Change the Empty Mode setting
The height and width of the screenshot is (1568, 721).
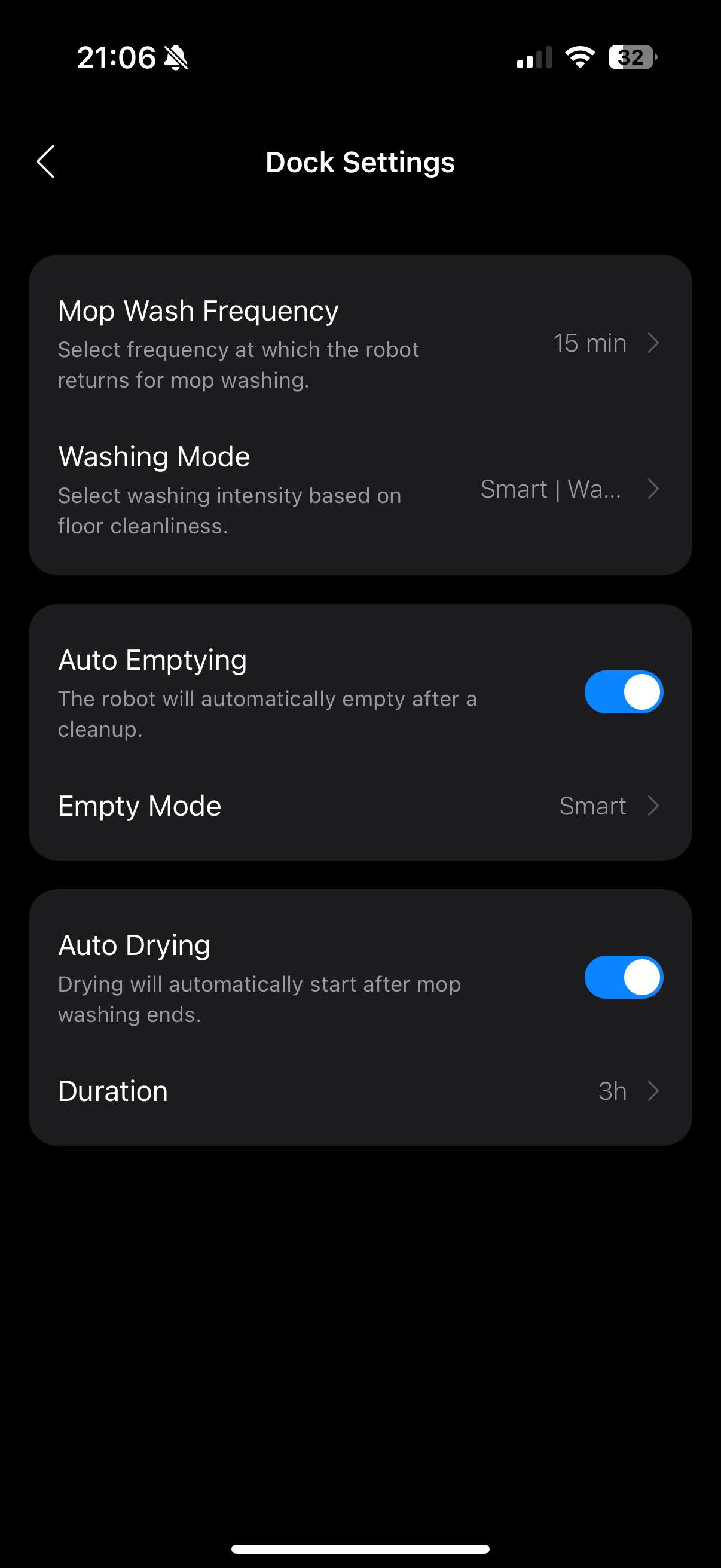tap(359, 806)
